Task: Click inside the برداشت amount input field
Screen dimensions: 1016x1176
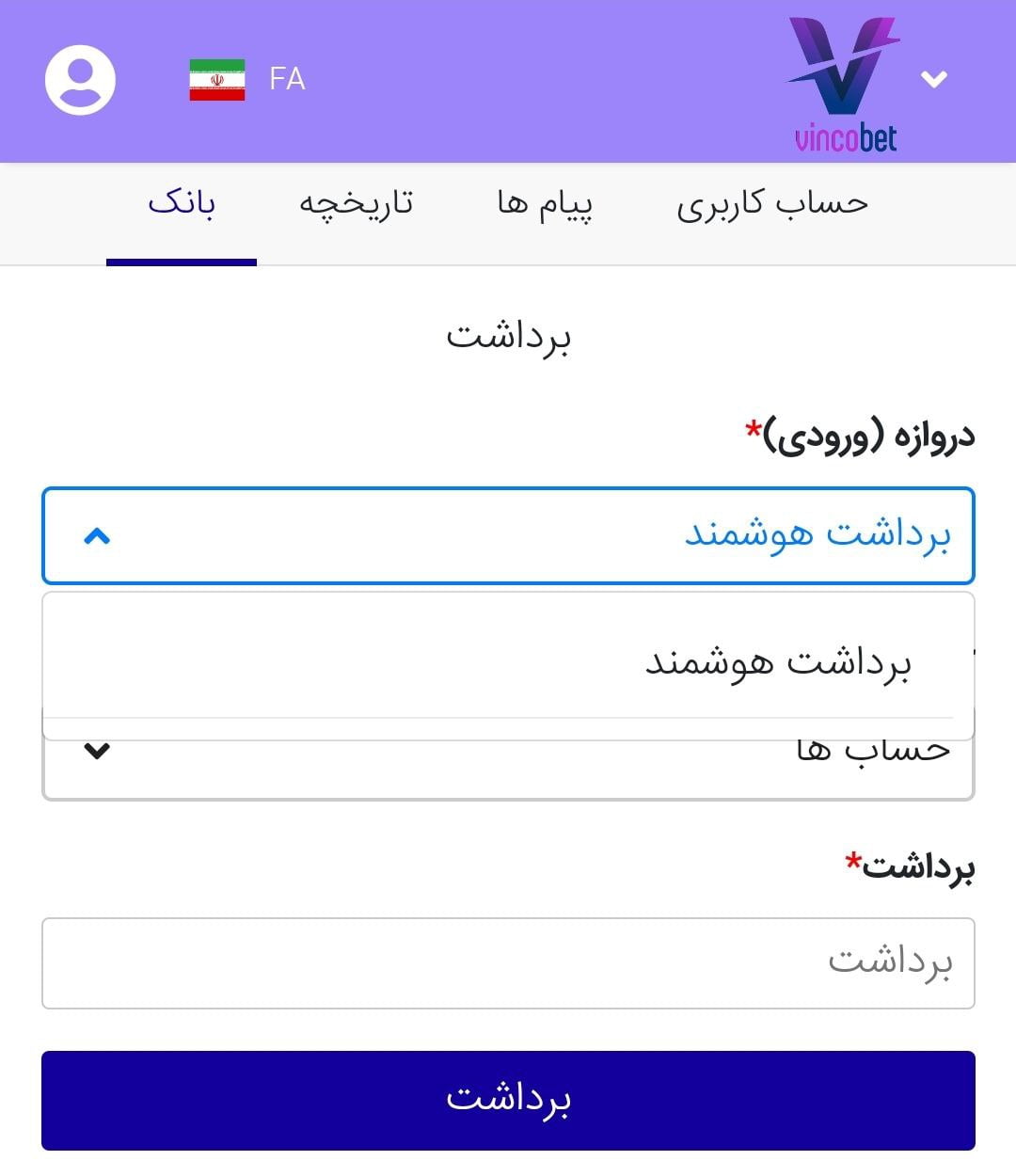Action: point(508,961)
